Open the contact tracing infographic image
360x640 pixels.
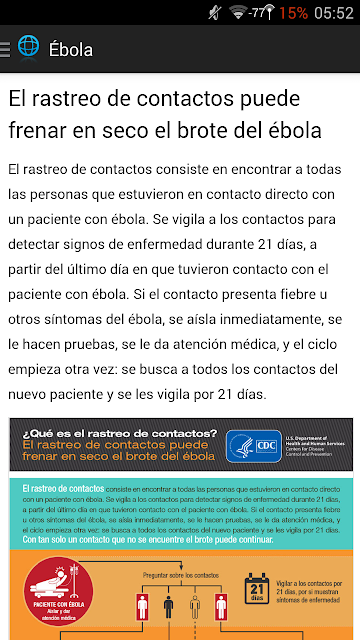click(x=181, y=529)
